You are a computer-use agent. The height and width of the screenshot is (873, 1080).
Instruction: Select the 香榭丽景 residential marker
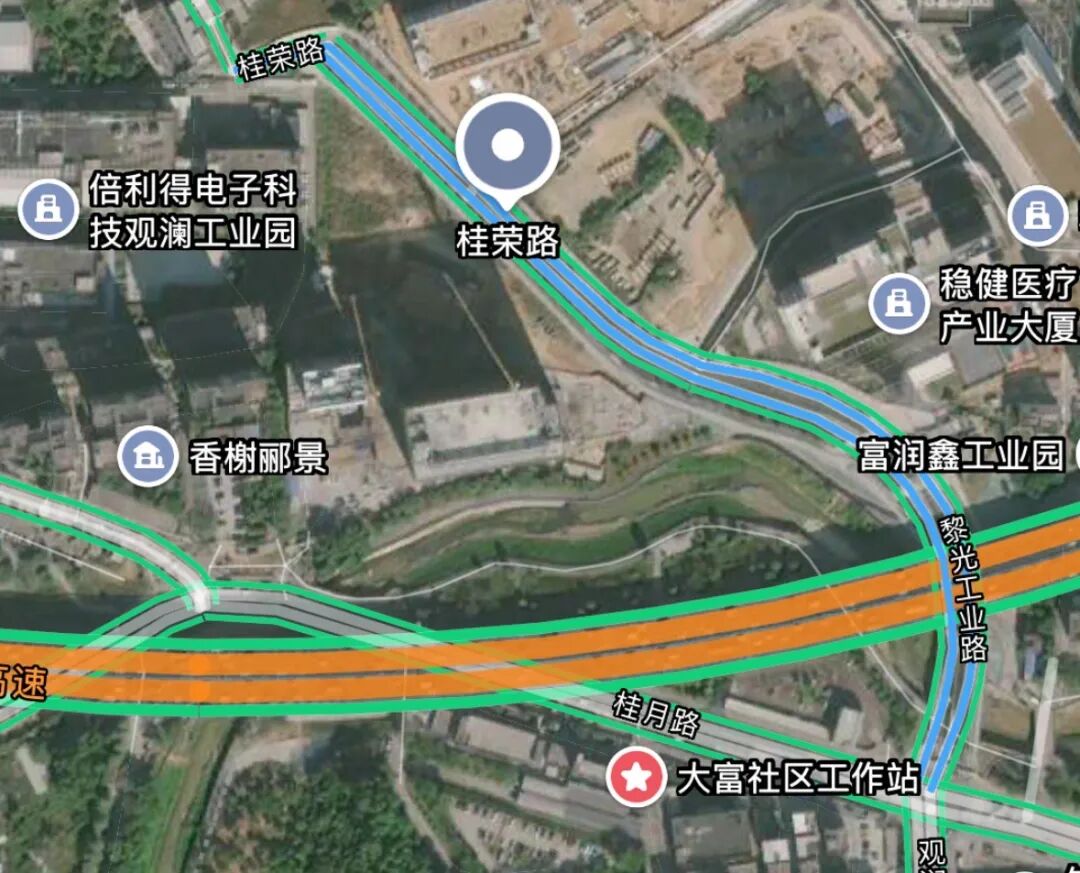click(148, 457)
